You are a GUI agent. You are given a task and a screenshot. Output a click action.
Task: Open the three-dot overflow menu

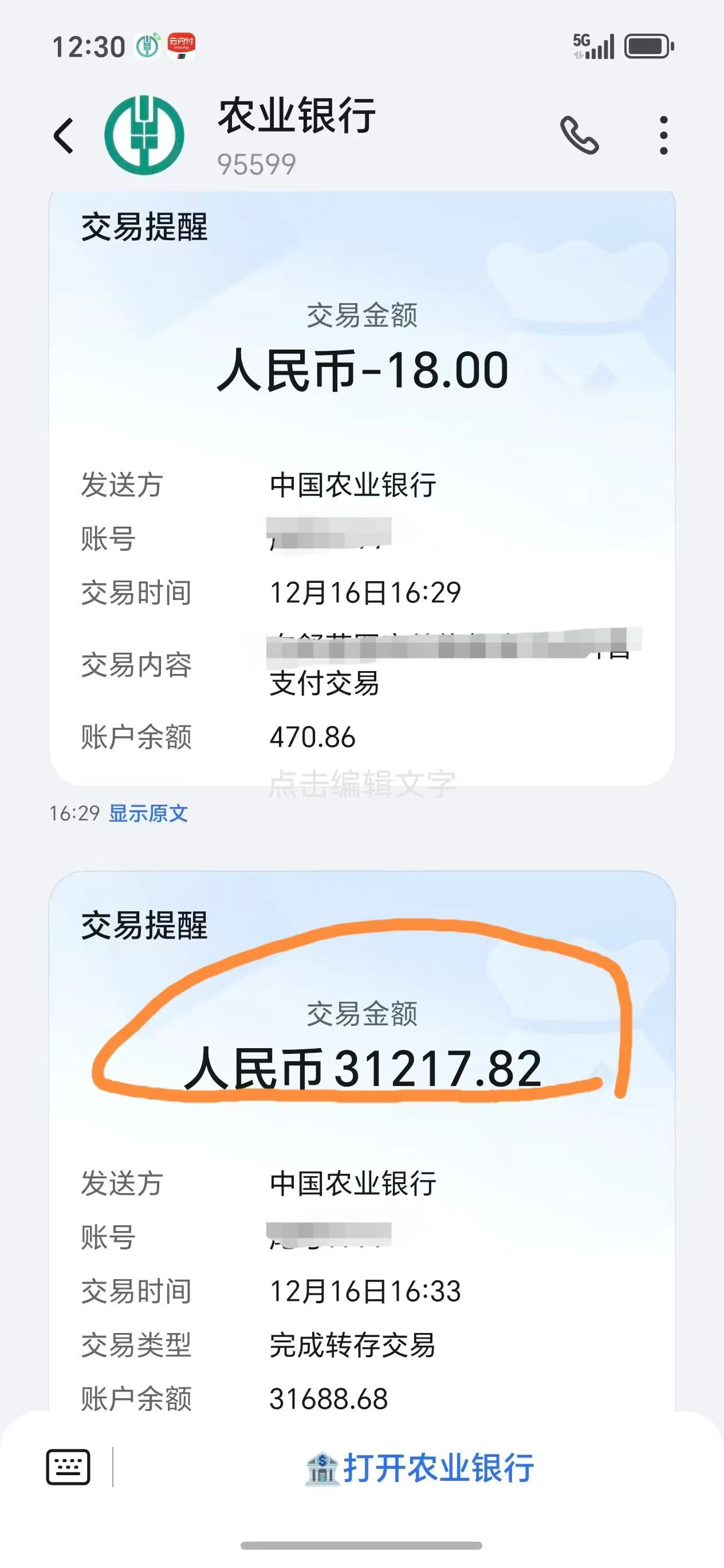click(x=663, y=135)
